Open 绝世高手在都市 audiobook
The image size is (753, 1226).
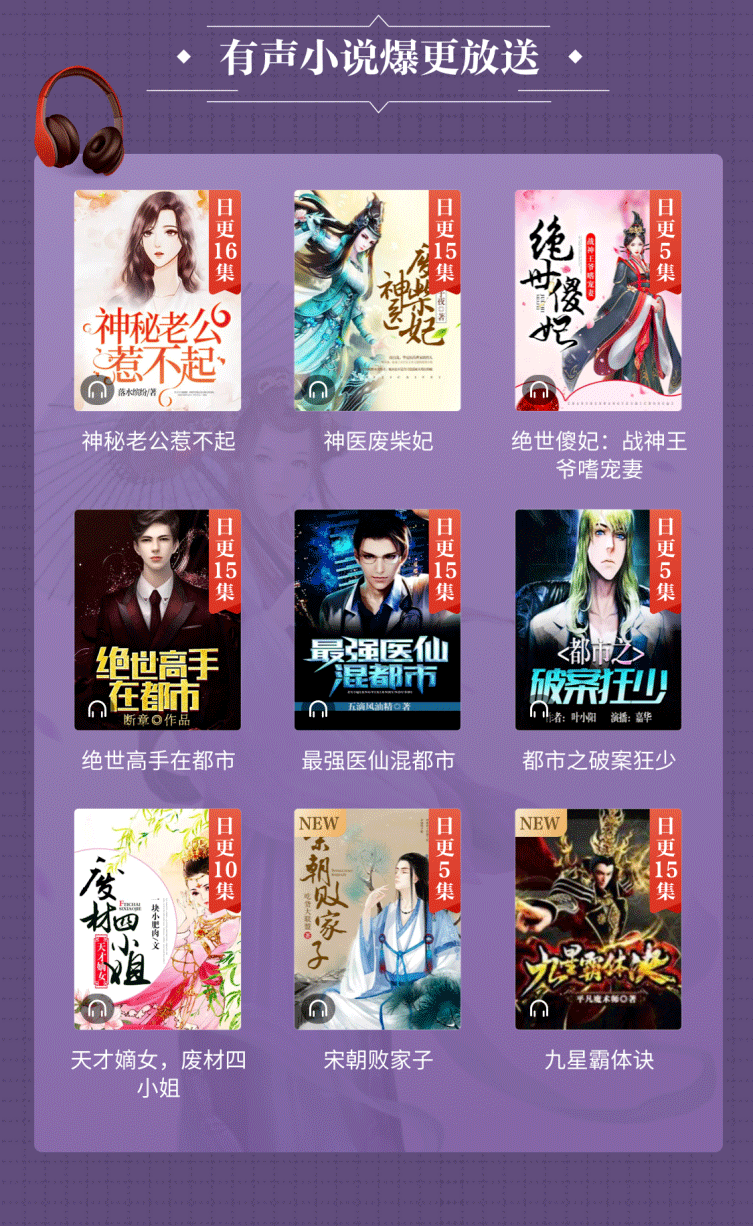point(157,619)
